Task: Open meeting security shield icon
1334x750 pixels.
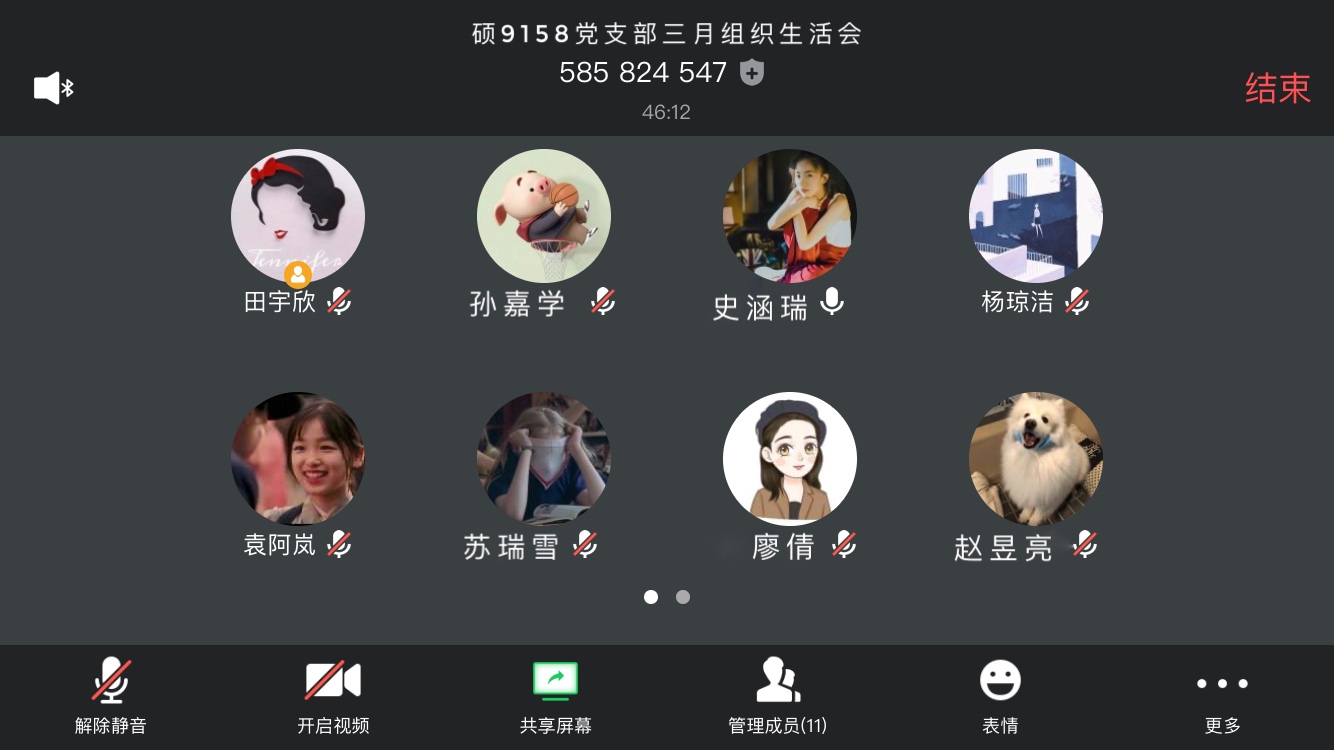Action: point(752,73)
